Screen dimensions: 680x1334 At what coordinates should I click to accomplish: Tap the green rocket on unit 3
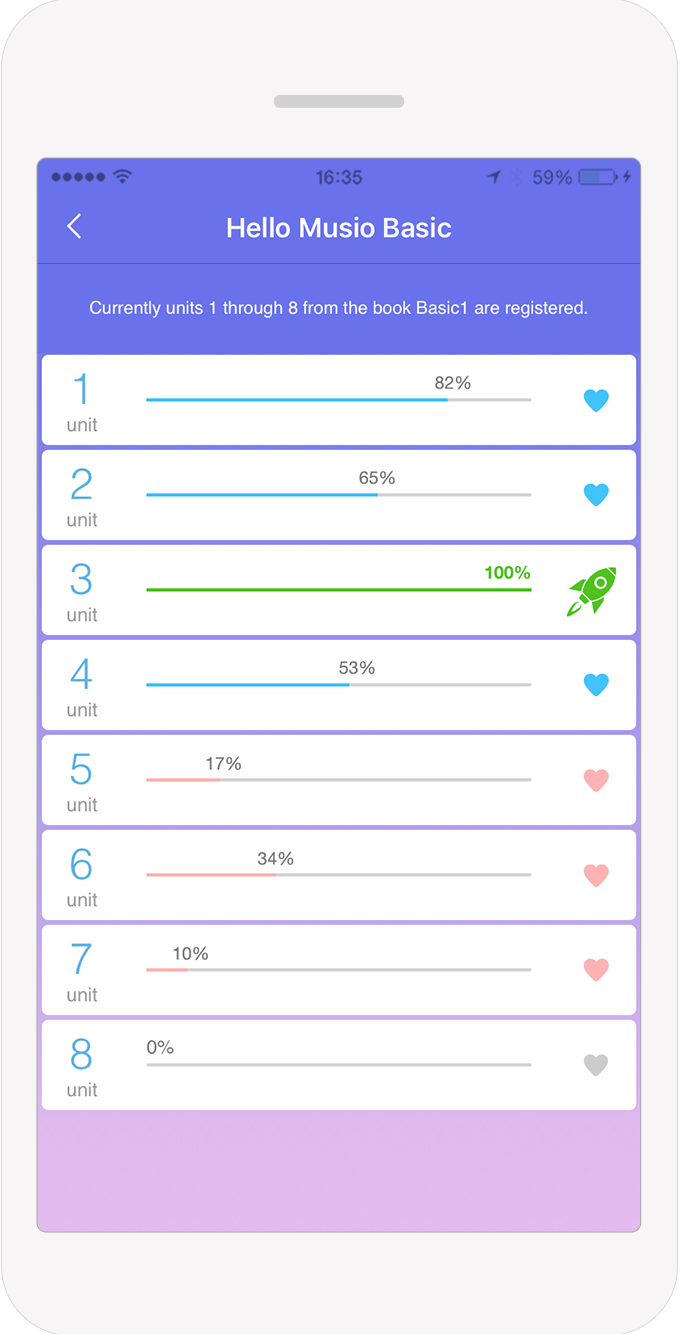(x=592, y=591)
